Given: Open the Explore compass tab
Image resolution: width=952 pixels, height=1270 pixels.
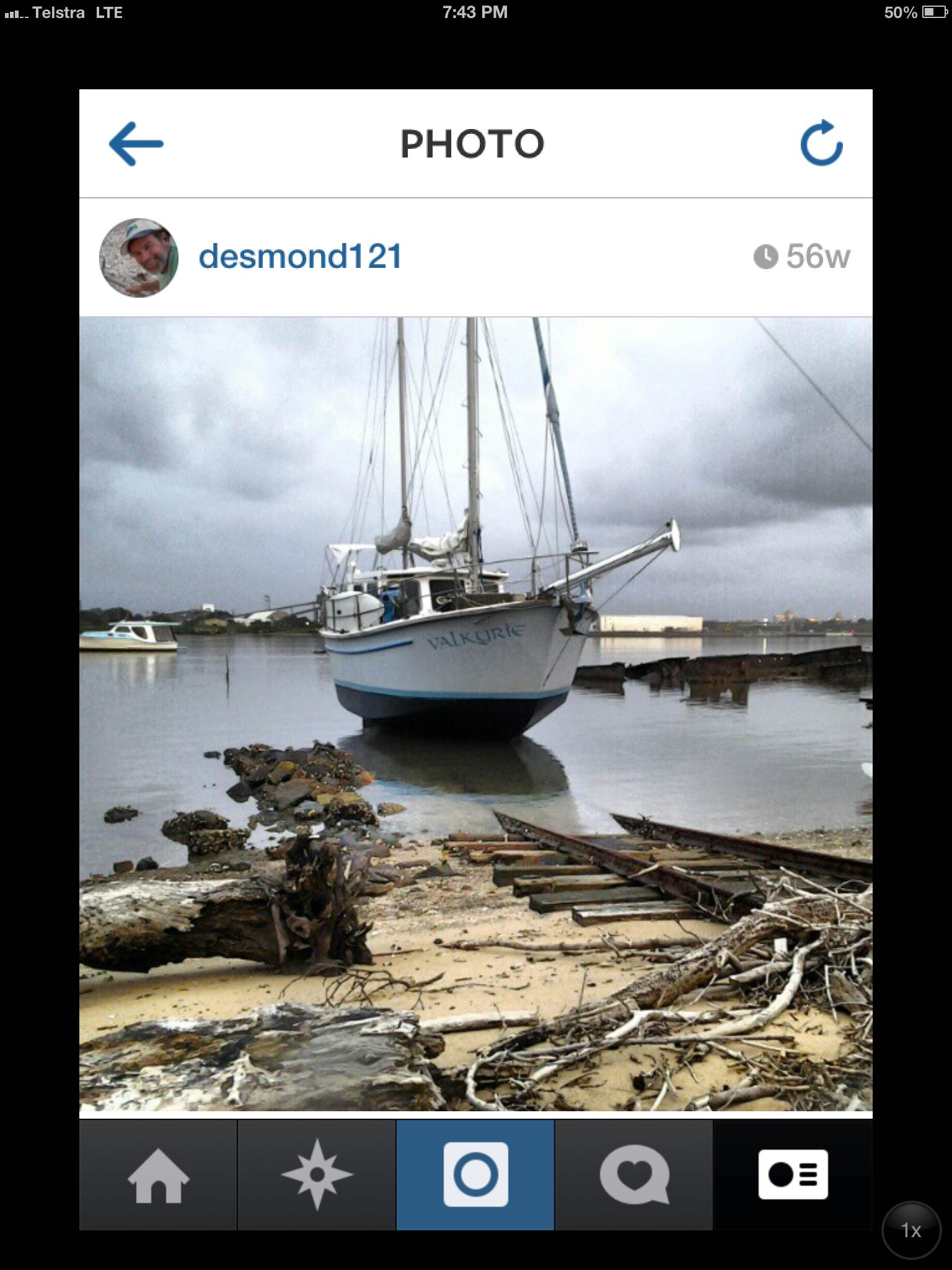Looking at the screenshot, I should [317, 1175].
